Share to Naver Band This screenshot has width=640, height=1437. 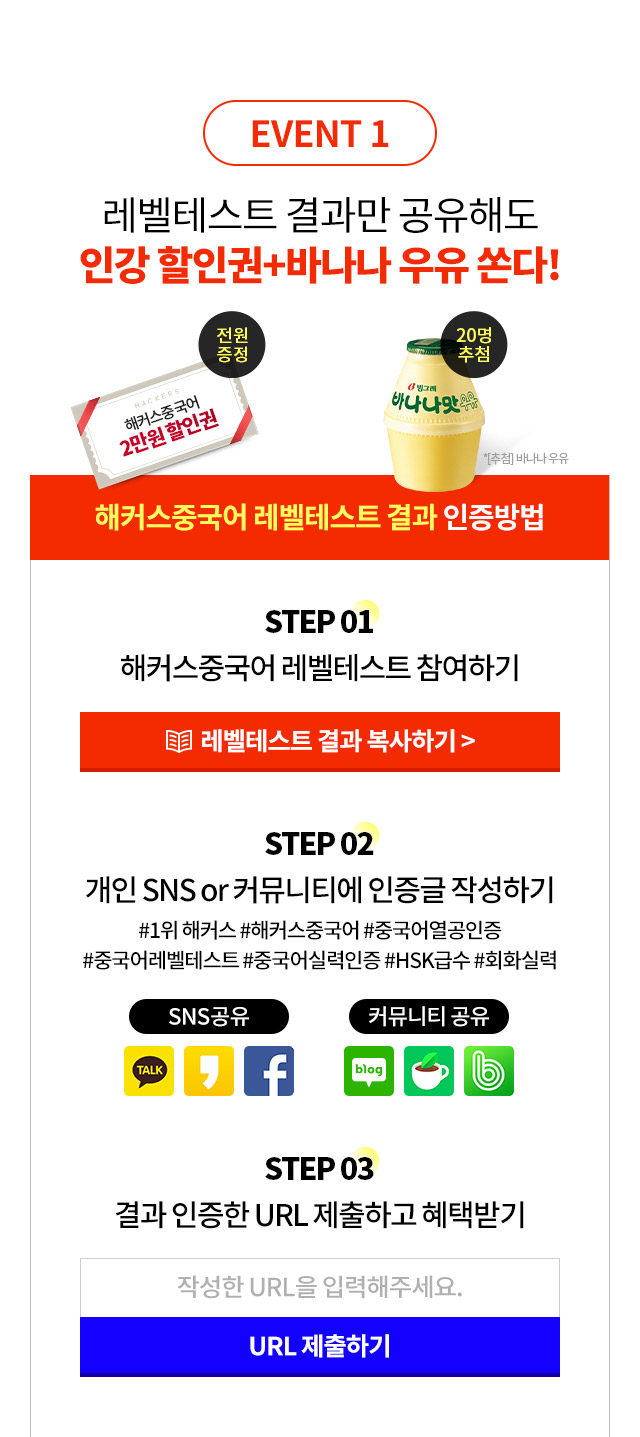point(489,1071)
